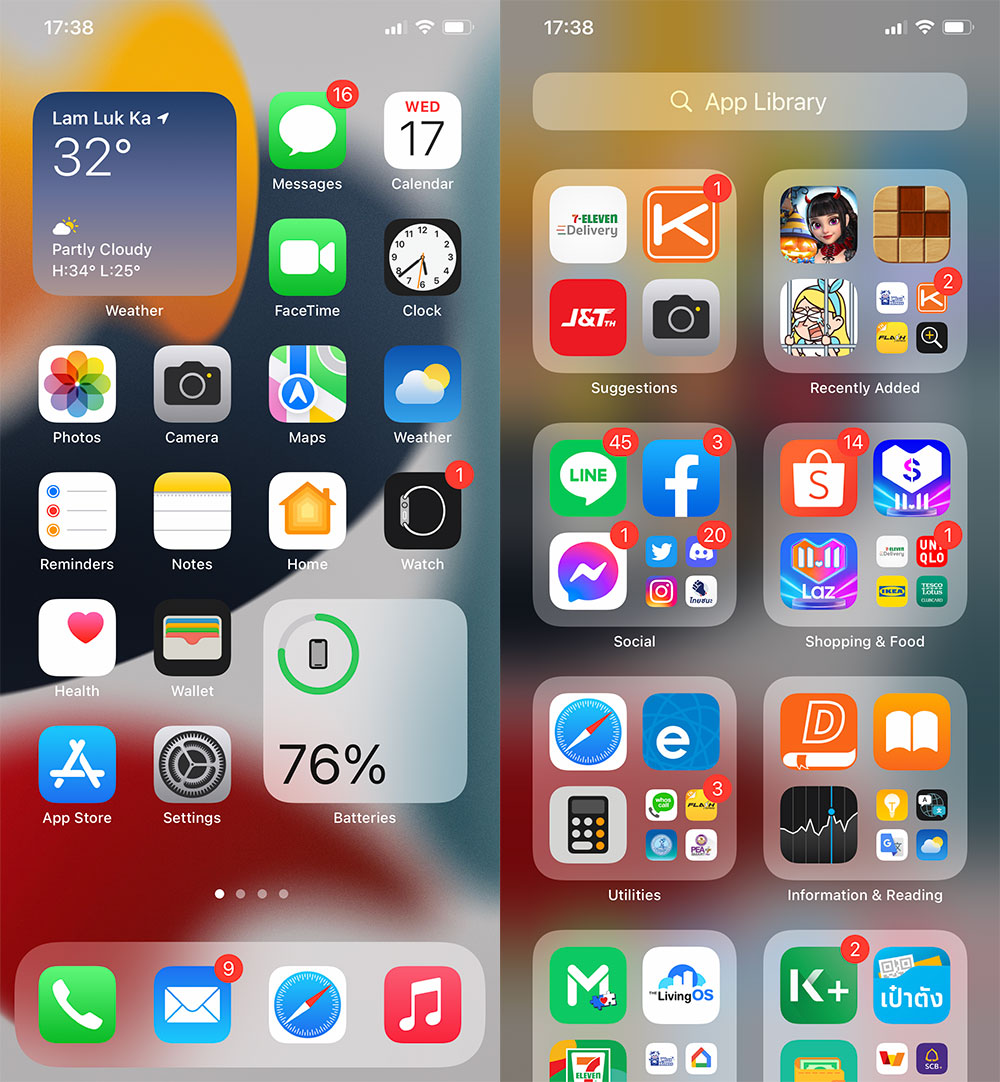
Task: Open the Notes app
Action: click(192, 511)
